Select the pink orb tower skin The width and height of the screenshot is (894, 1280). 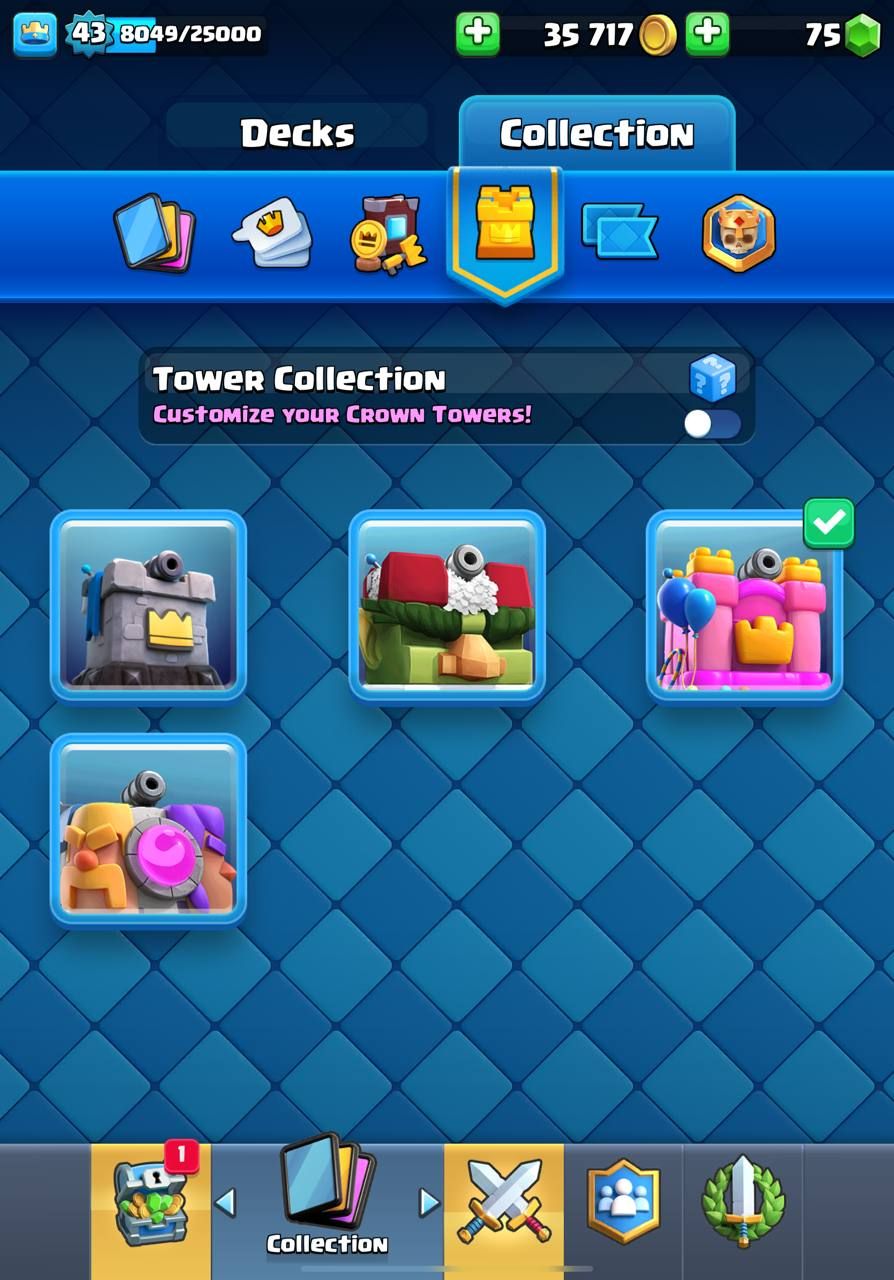[148, 829]
